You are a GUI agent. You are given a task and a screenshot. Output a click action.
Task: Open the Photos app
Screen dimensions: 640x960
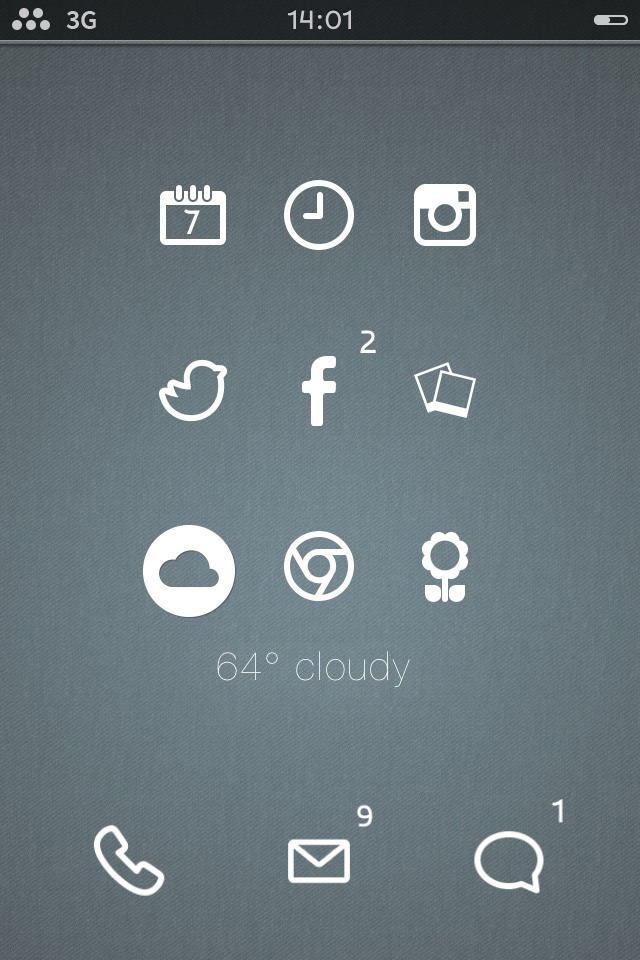point(445,391)
